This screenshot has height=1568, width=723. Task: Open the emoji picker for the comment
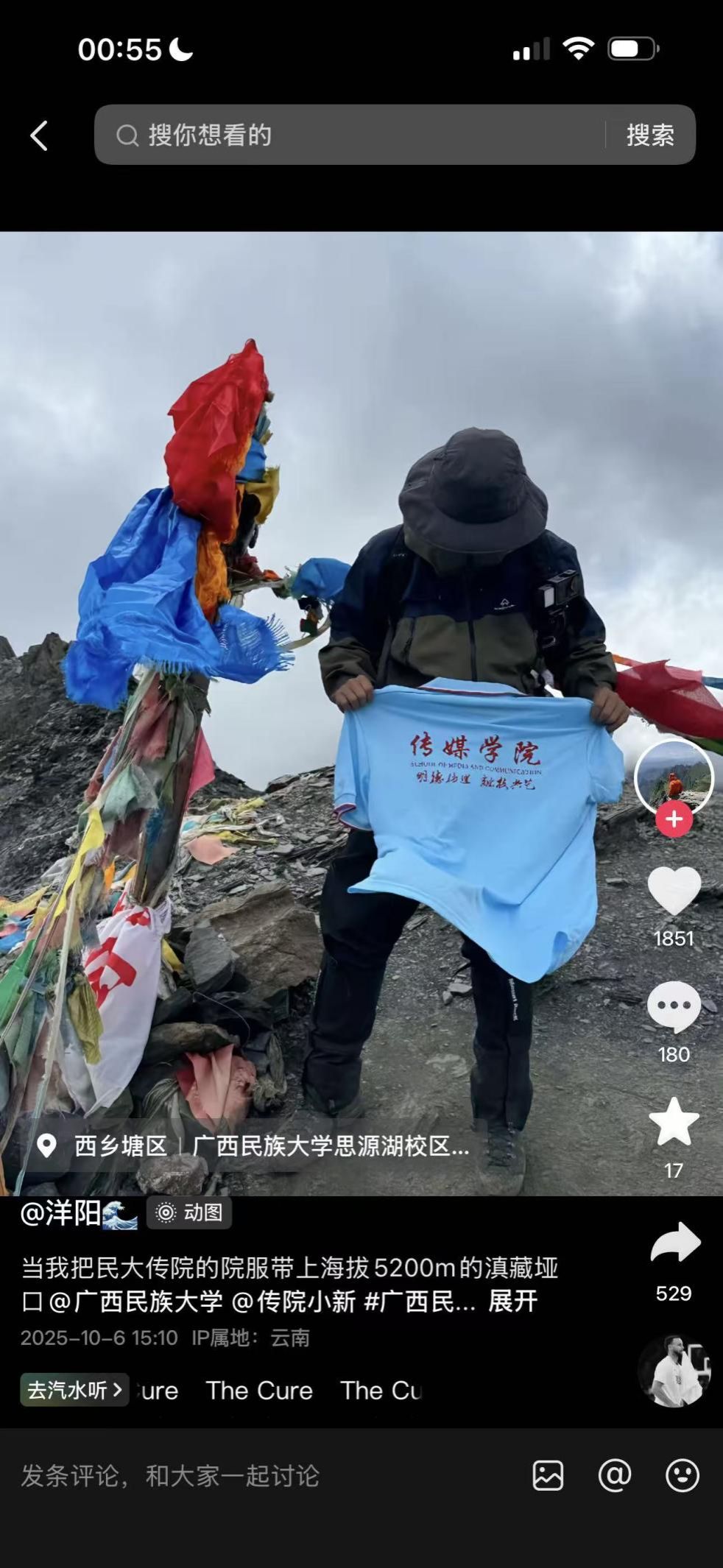click(683, 1476)
